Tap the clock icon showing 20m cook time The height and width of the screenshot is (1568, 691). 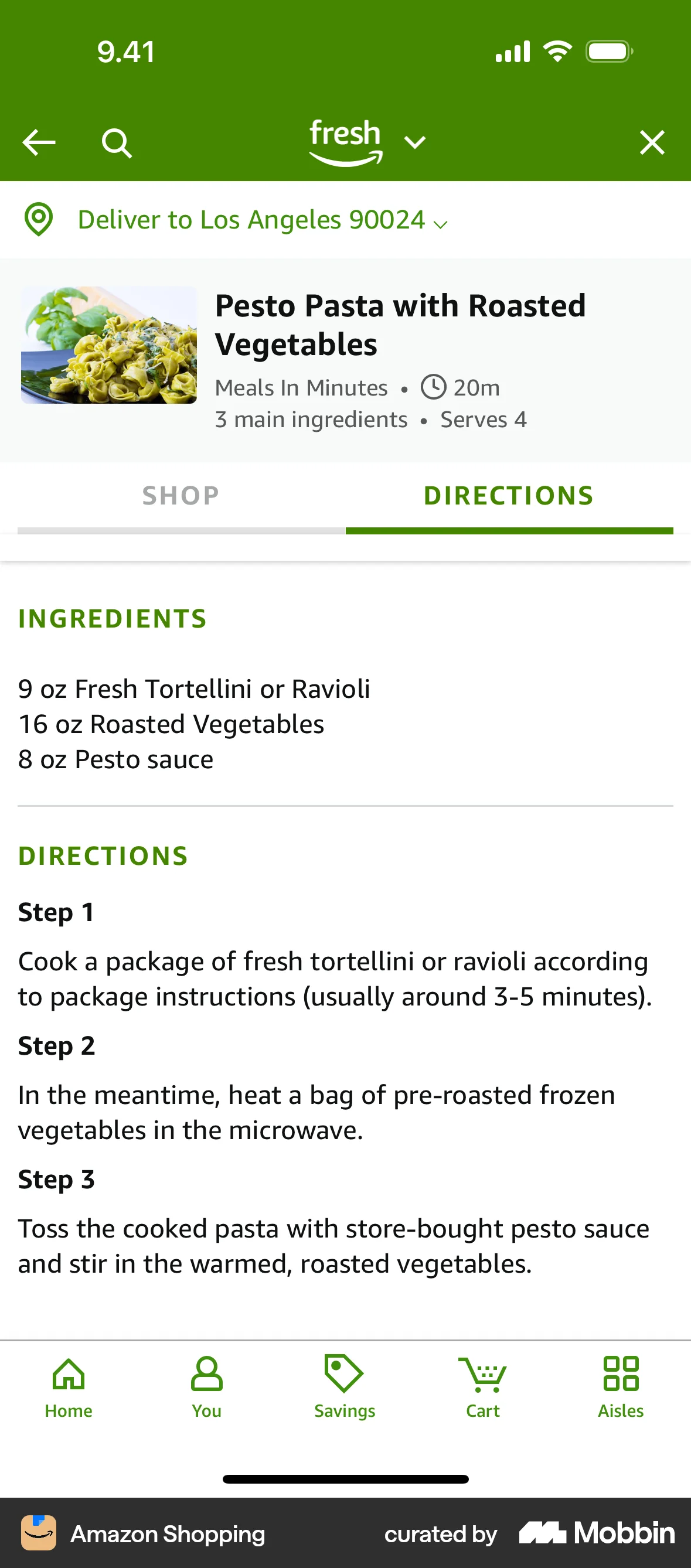(x=434, y=387)
